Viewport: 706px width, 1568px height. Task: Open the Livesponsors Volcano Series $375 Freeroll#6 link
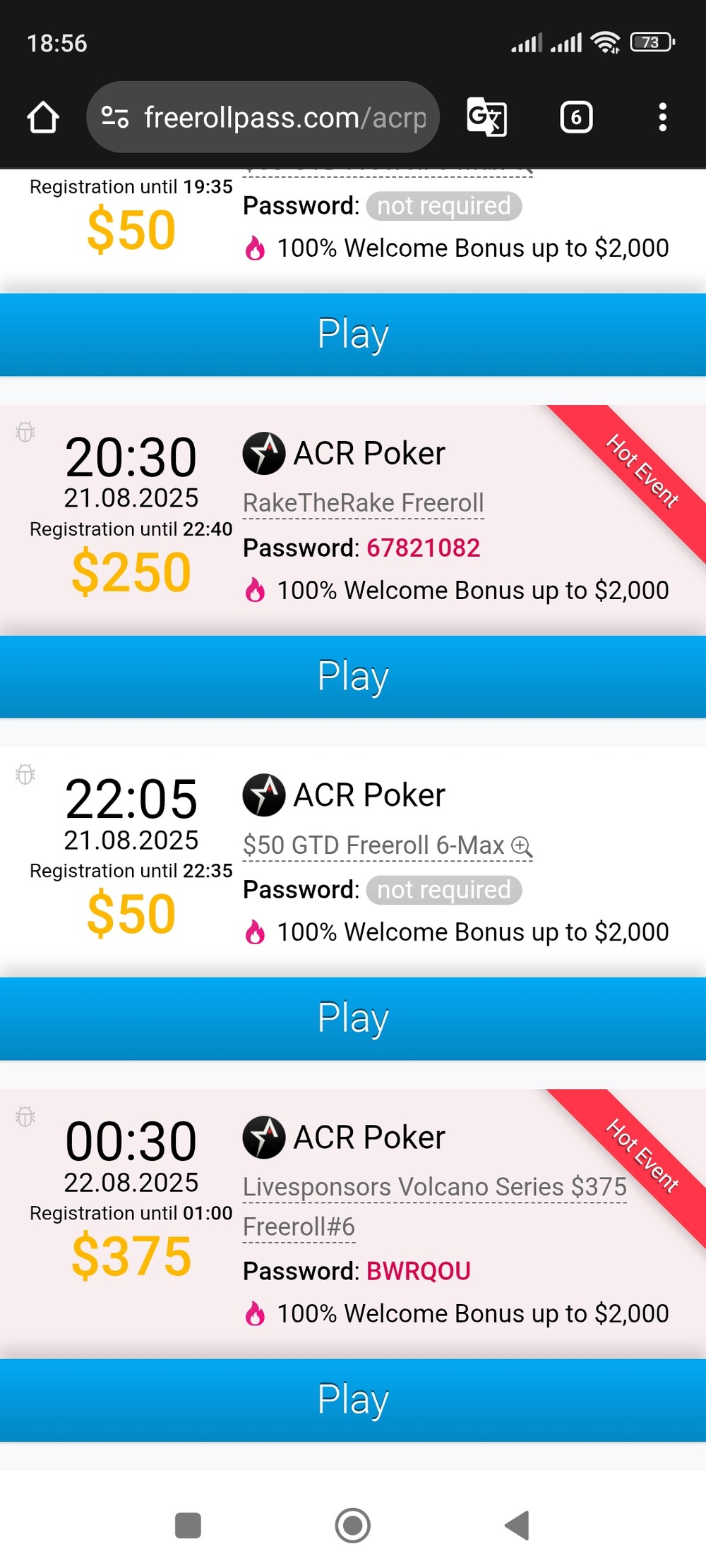[x=434, y=1207]
